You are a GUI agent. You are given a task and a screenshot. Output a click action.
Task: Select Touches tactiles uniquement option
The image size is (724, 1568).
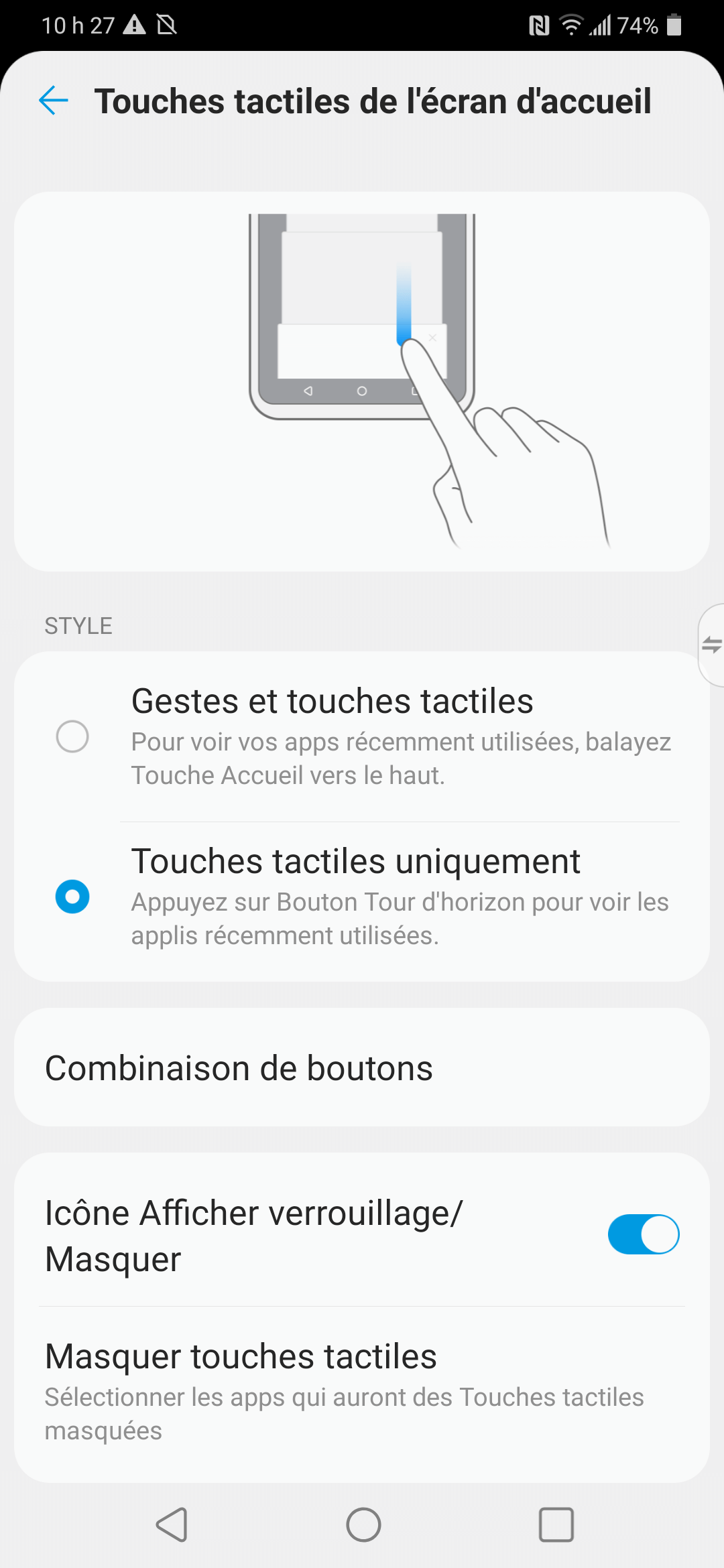(x=72, y=897)
